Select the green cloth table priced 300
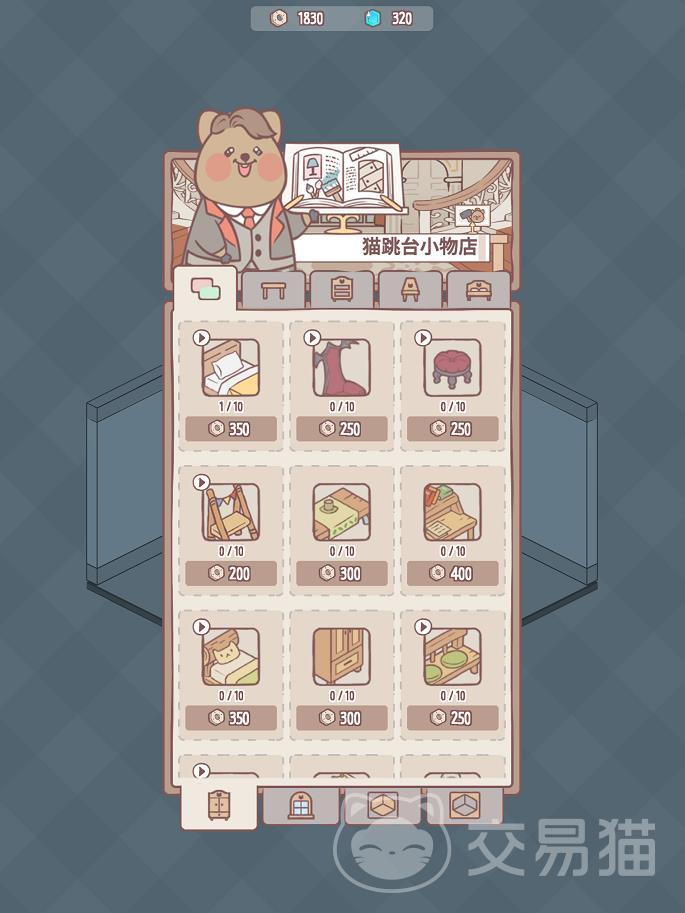This screenshot has width=685, height=913. point(342,513)
